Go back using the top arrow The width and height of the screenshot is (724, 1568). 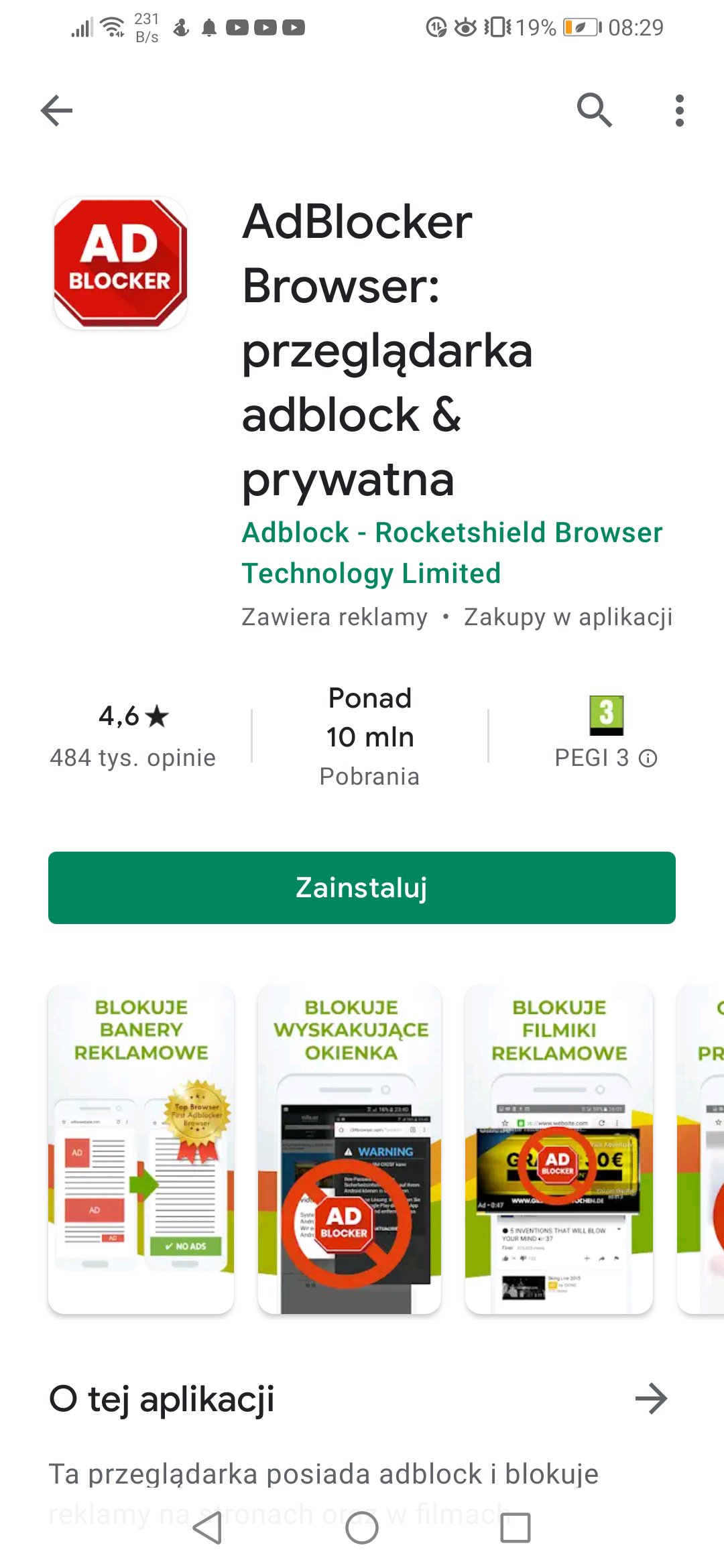click(56, 111)
